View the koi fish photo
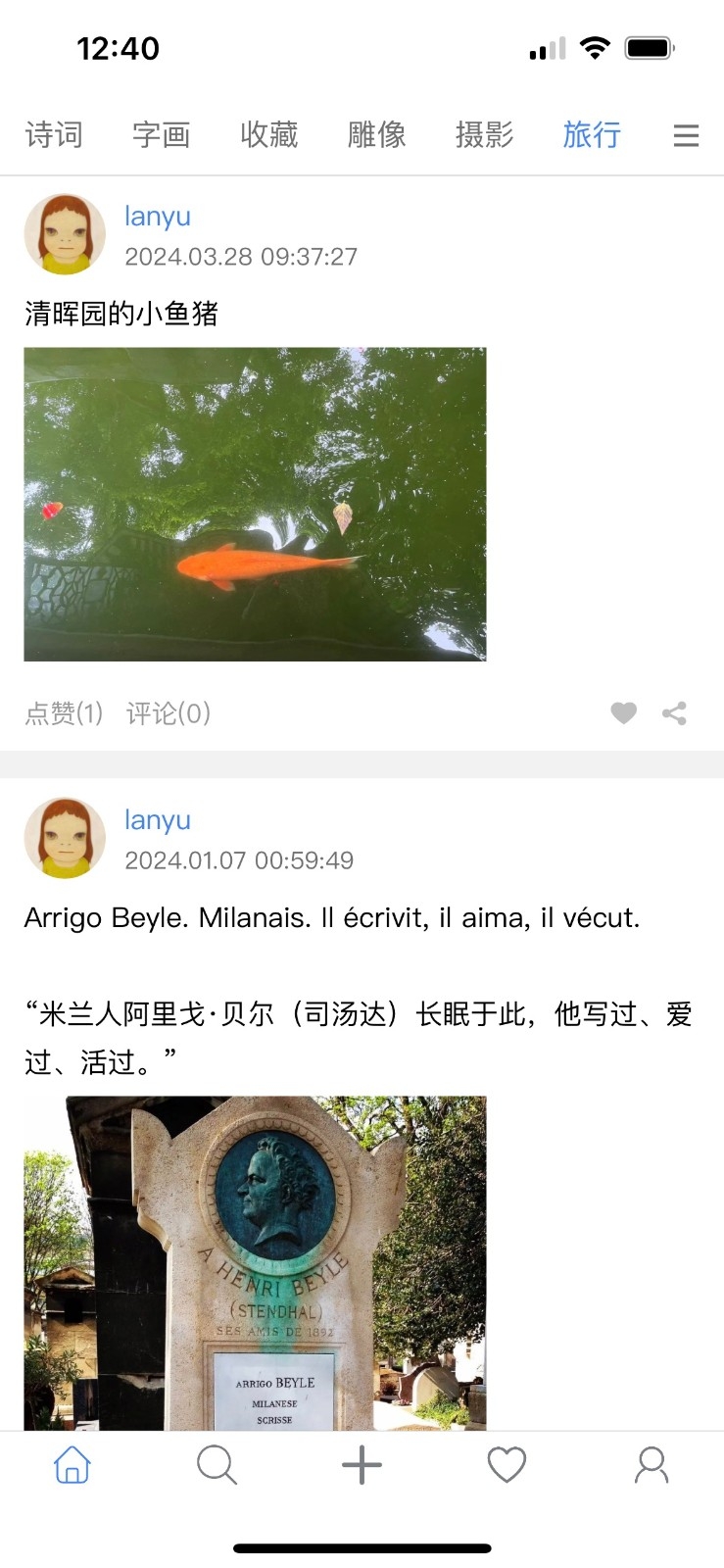 [255, 504]
